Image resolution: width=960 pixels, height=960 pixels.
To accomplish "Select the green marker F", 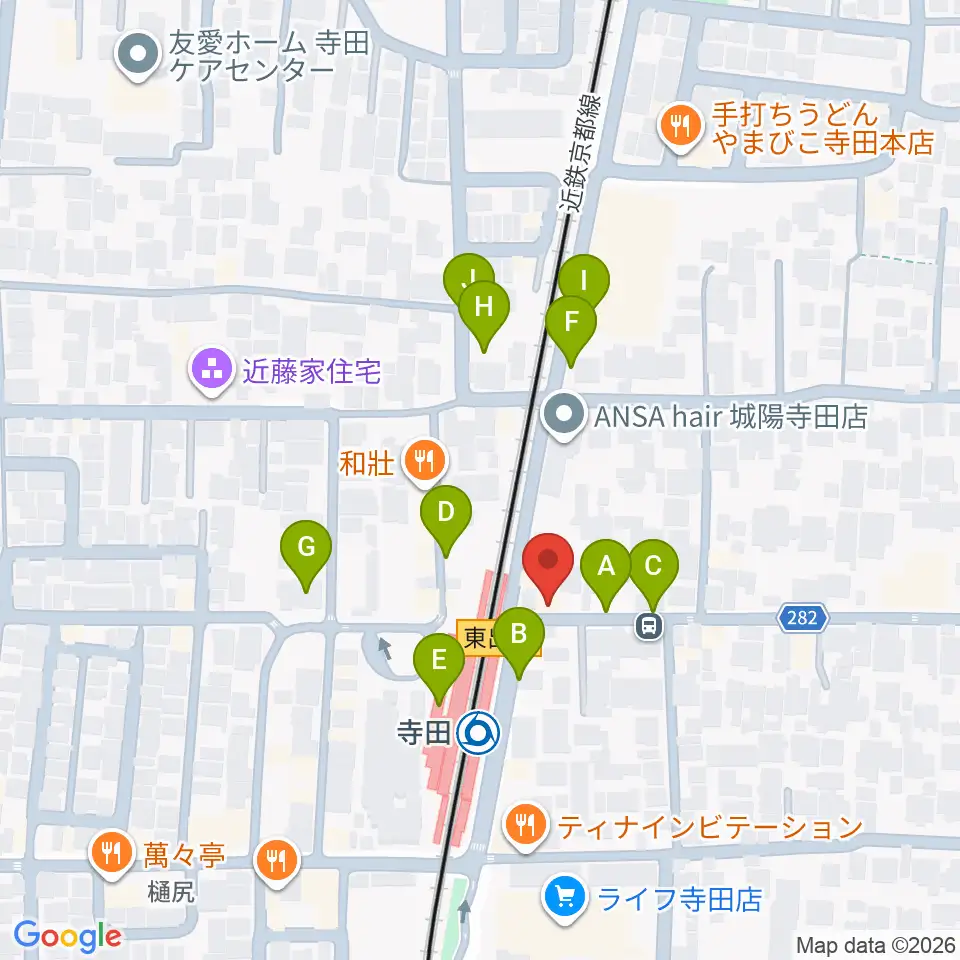I will tap(571, 330).
